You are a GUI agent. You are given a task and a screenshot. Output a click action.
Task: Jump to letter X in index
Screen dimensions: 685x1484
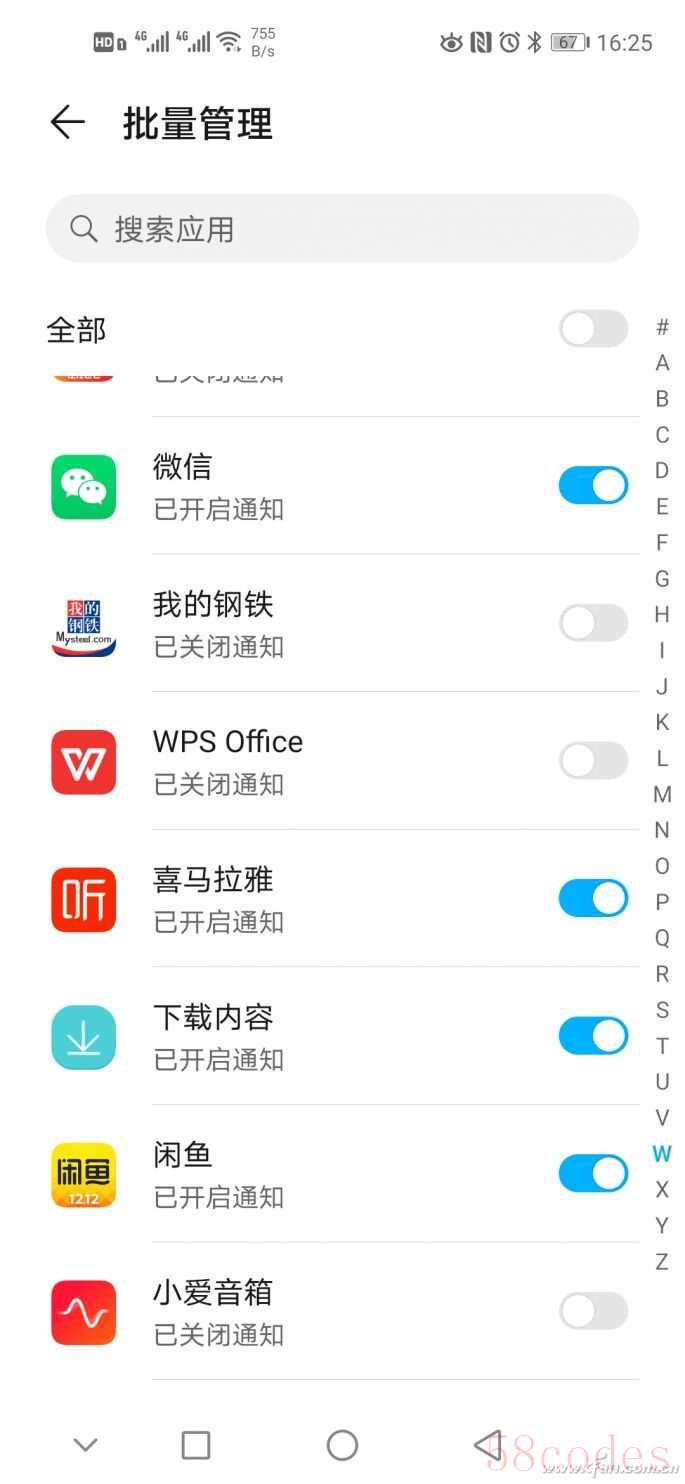(x=662, y=1190)
